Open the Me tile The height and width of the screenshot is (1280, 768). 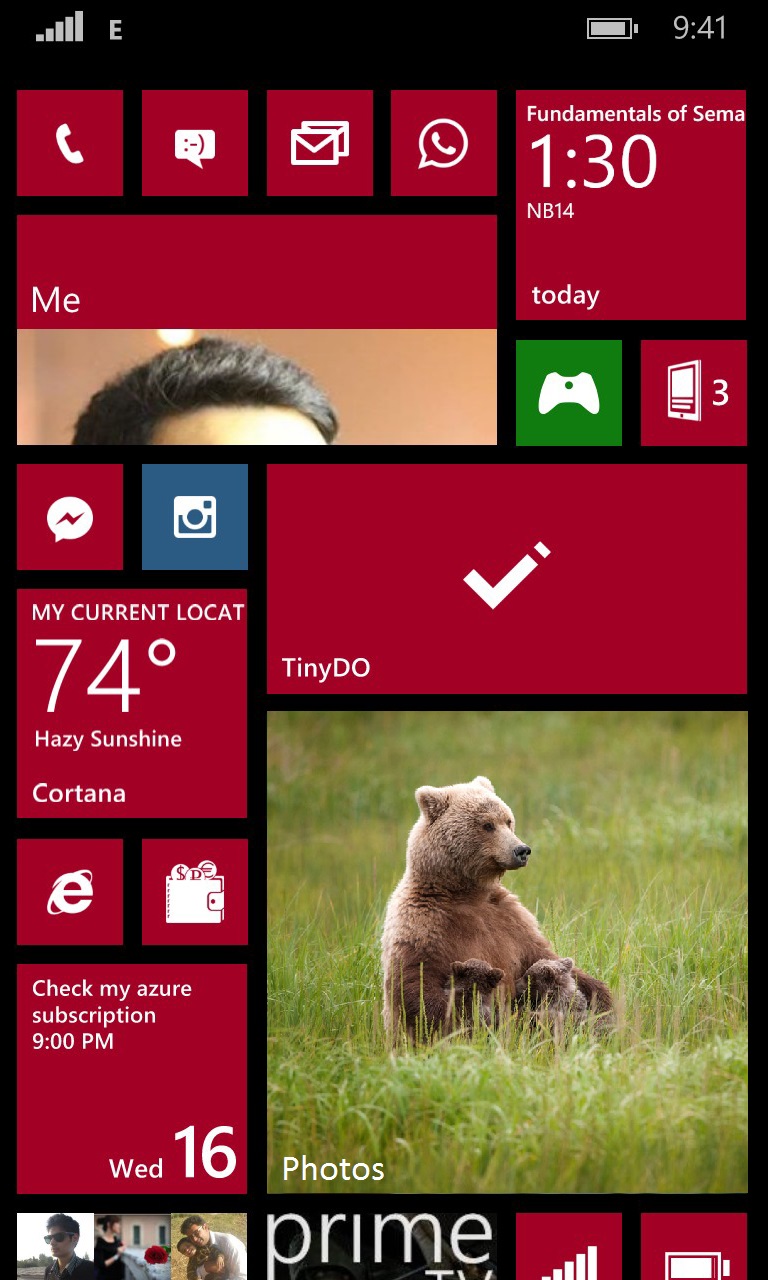pyautogui.click(x=257, y=330)
